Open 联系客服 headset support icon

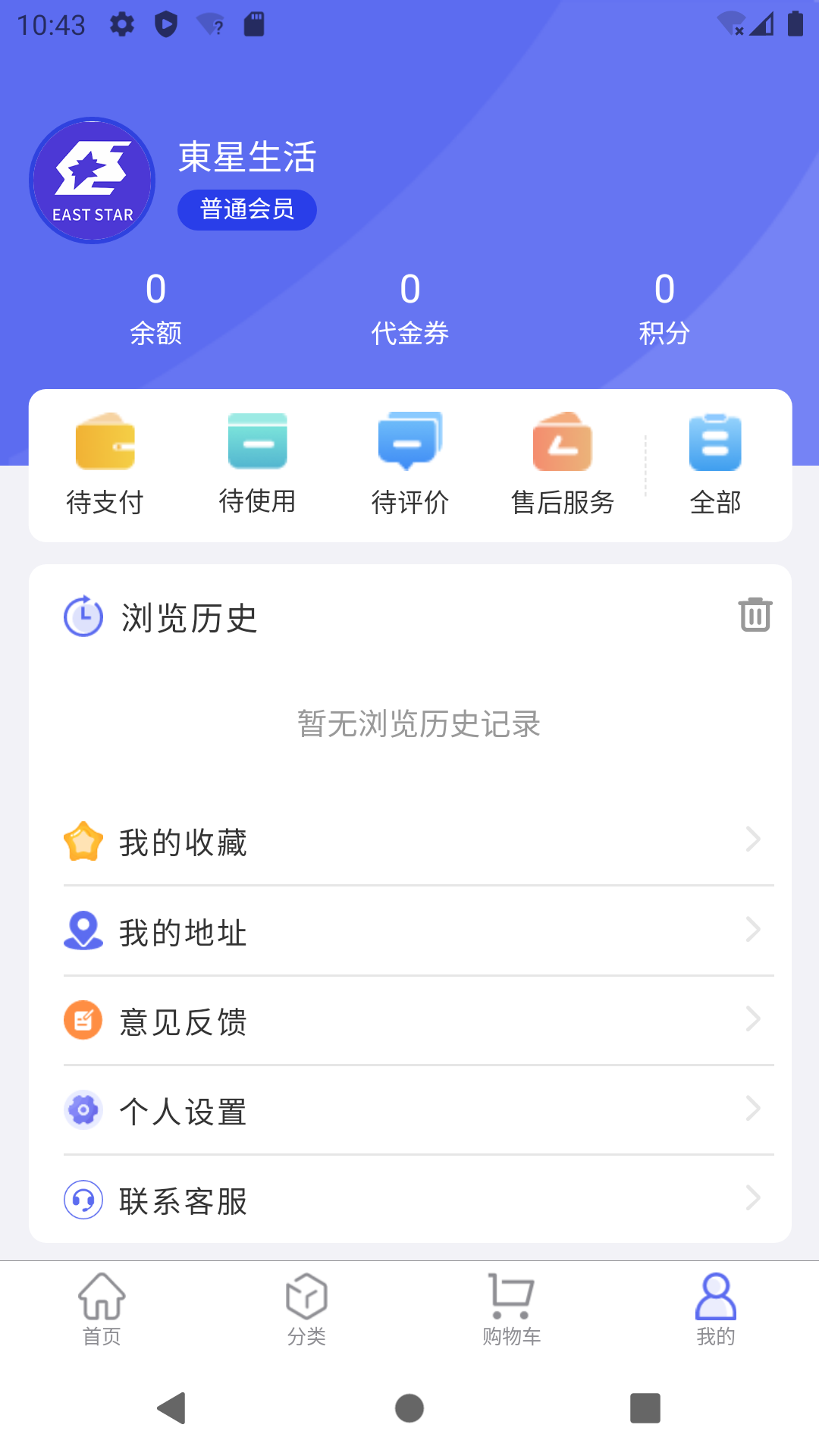(83, 1199)
